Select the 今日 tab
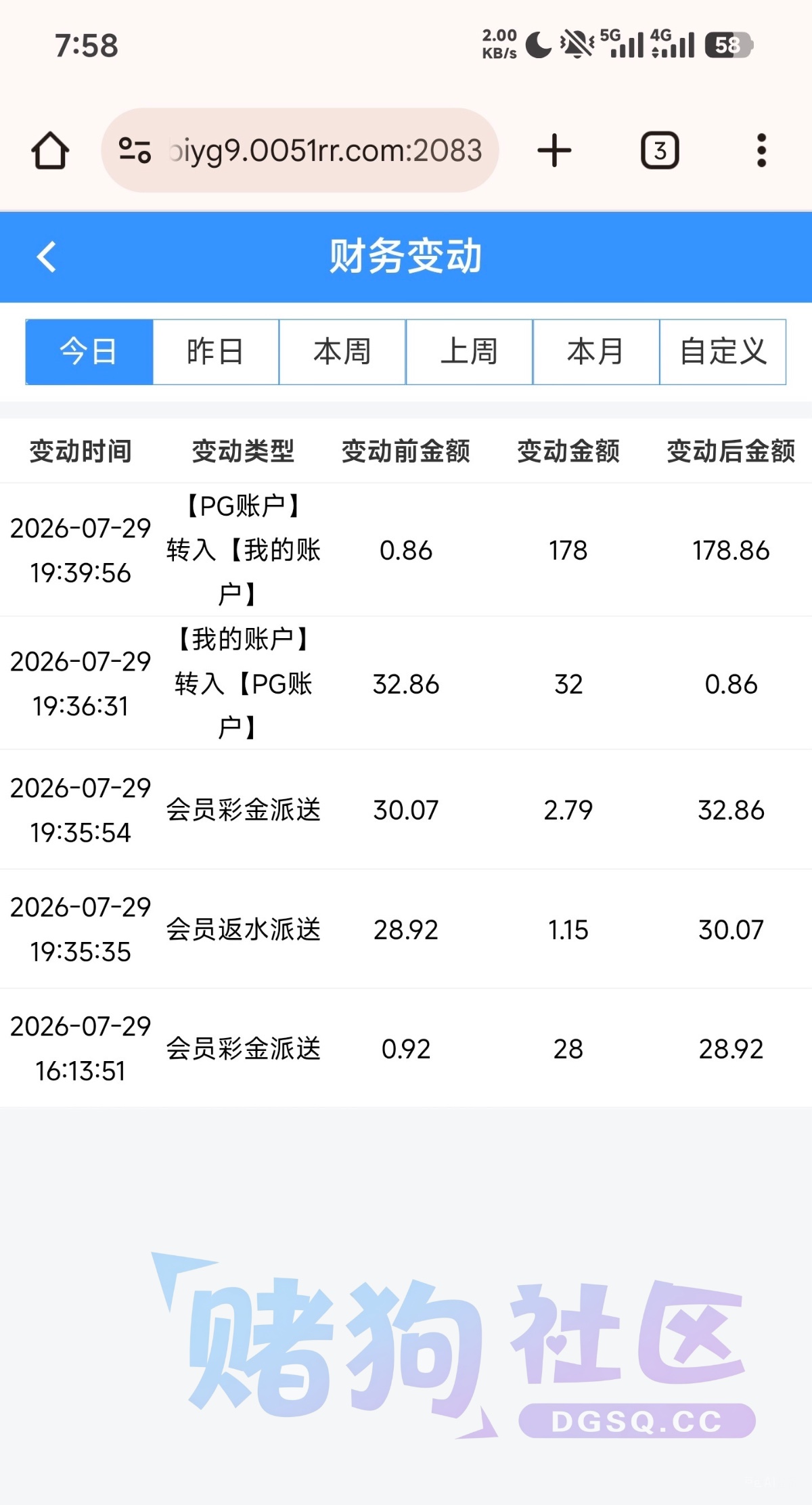Viewport: 812px width, 1505px height. coord(89,352)
